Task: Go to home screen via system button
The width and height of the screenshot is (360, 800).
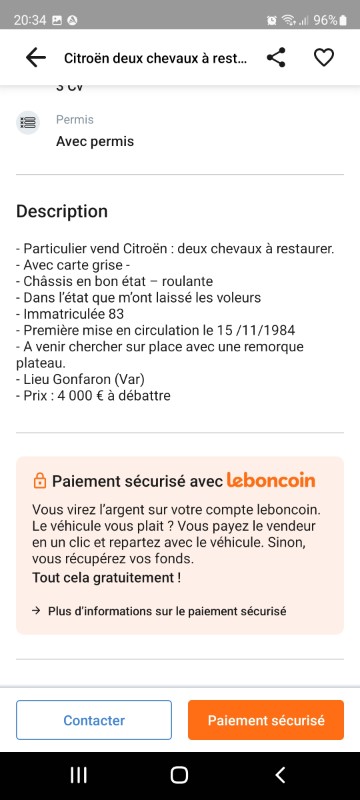Action: 179,775
